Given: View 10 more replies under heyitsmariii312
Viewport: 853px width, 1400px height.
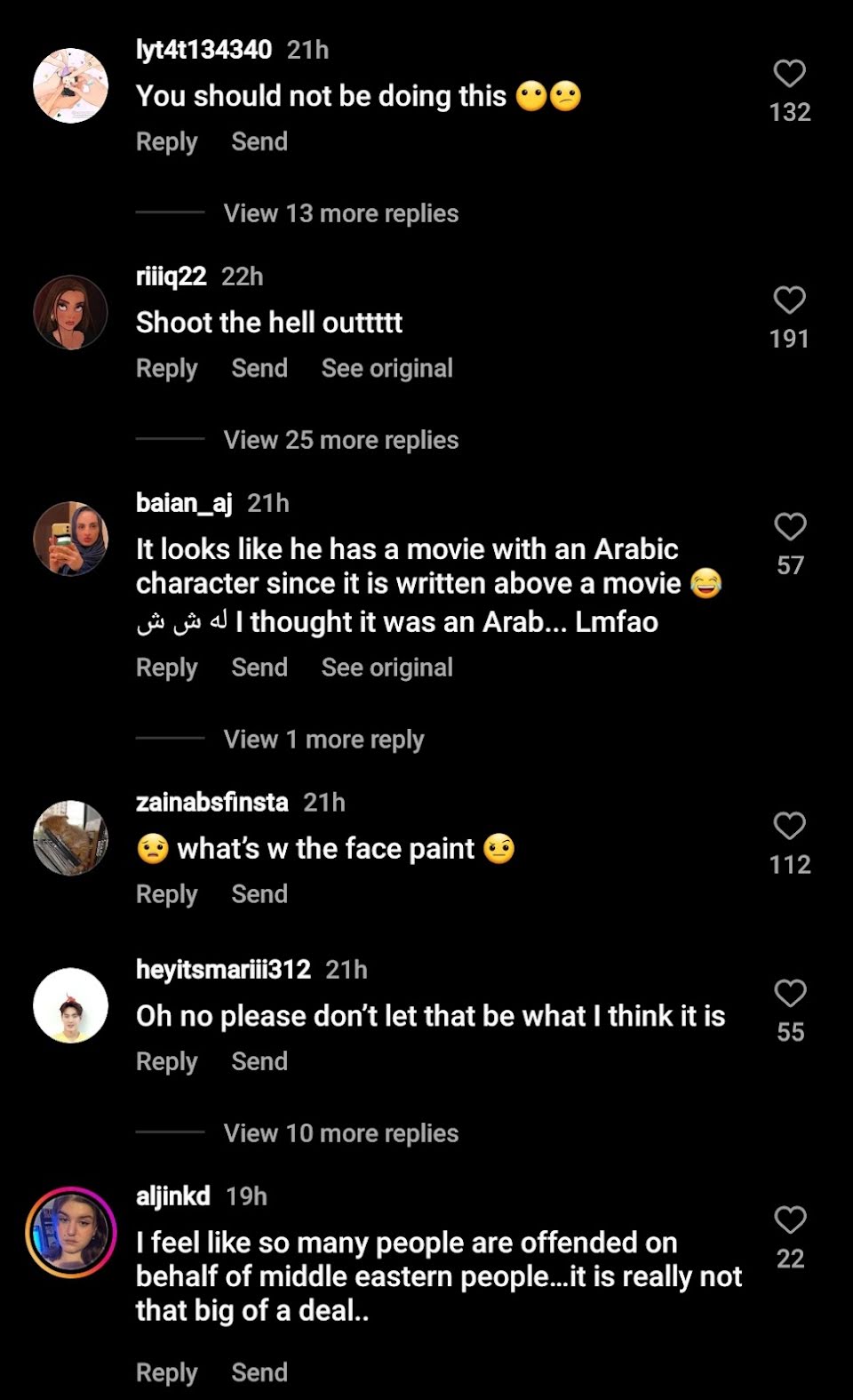Looking at the screenshot, I should [340, 1133].
